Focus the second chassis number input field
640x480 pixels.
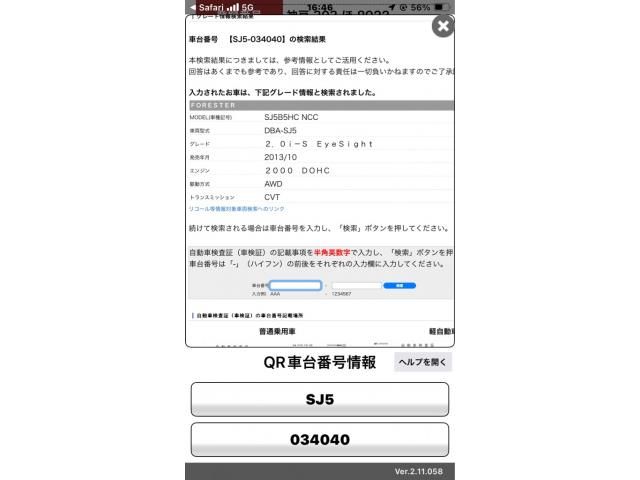pyautogui.click(x=357, y=285)
